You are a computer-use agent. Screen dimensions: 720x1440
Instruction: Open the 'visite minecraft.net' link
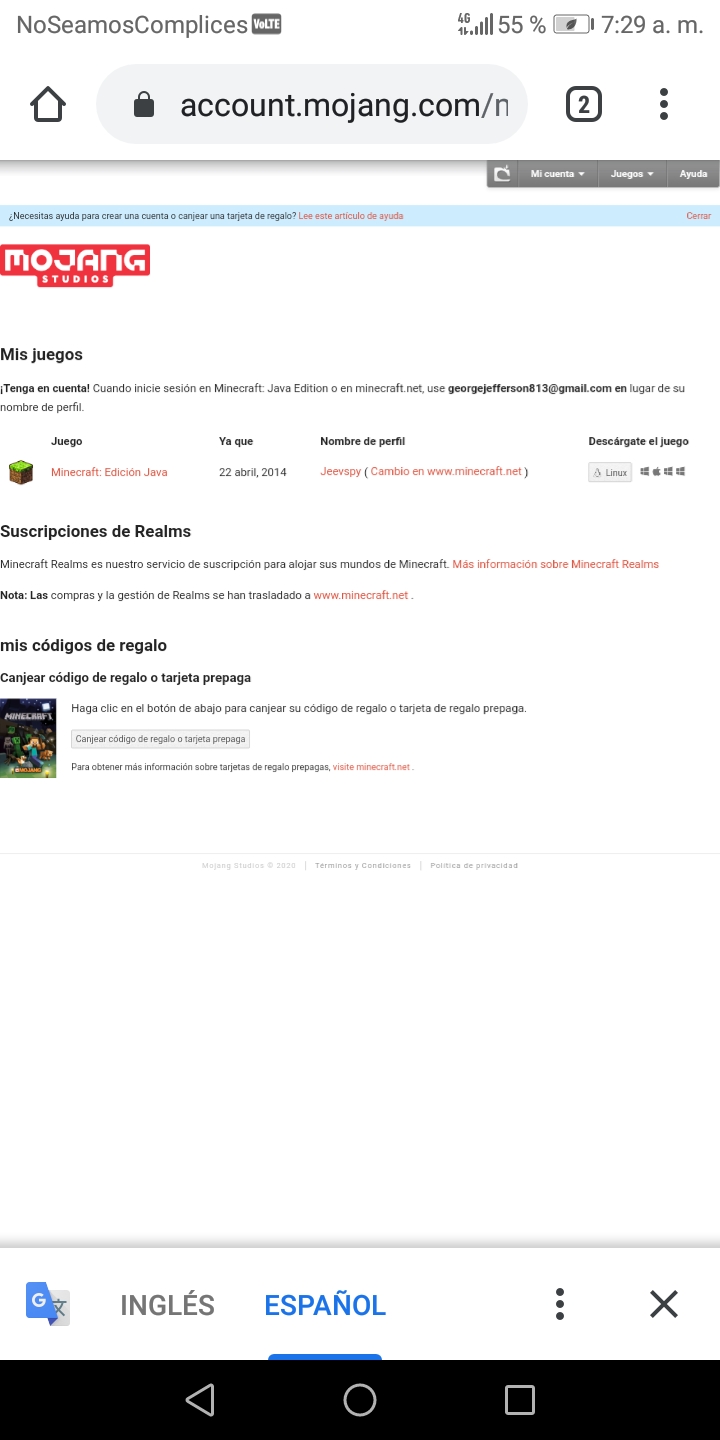371,767
